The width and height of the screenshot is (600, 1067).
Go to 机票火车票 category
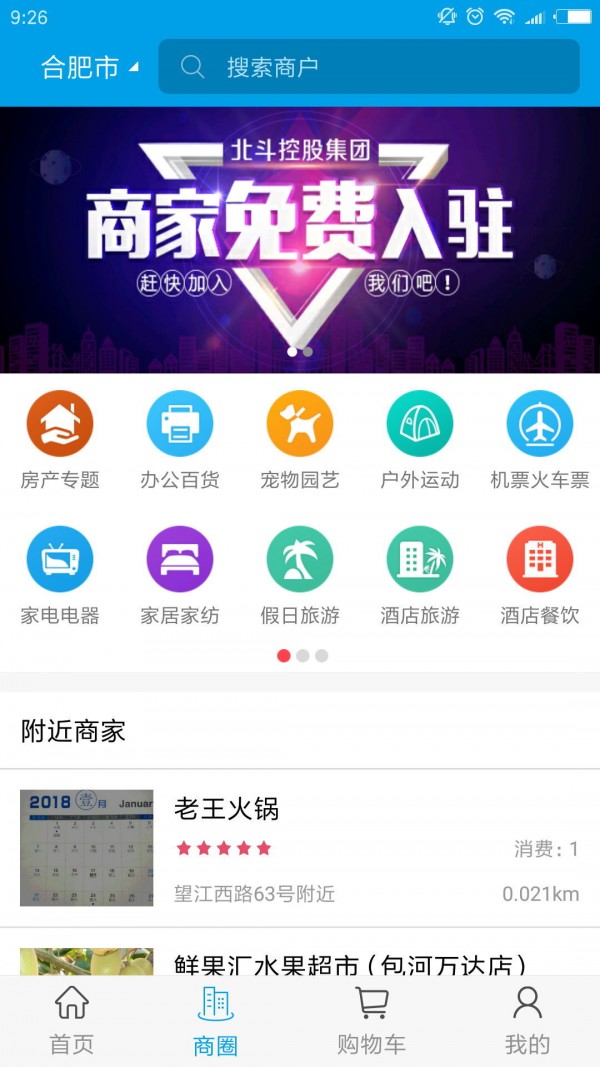540,438
